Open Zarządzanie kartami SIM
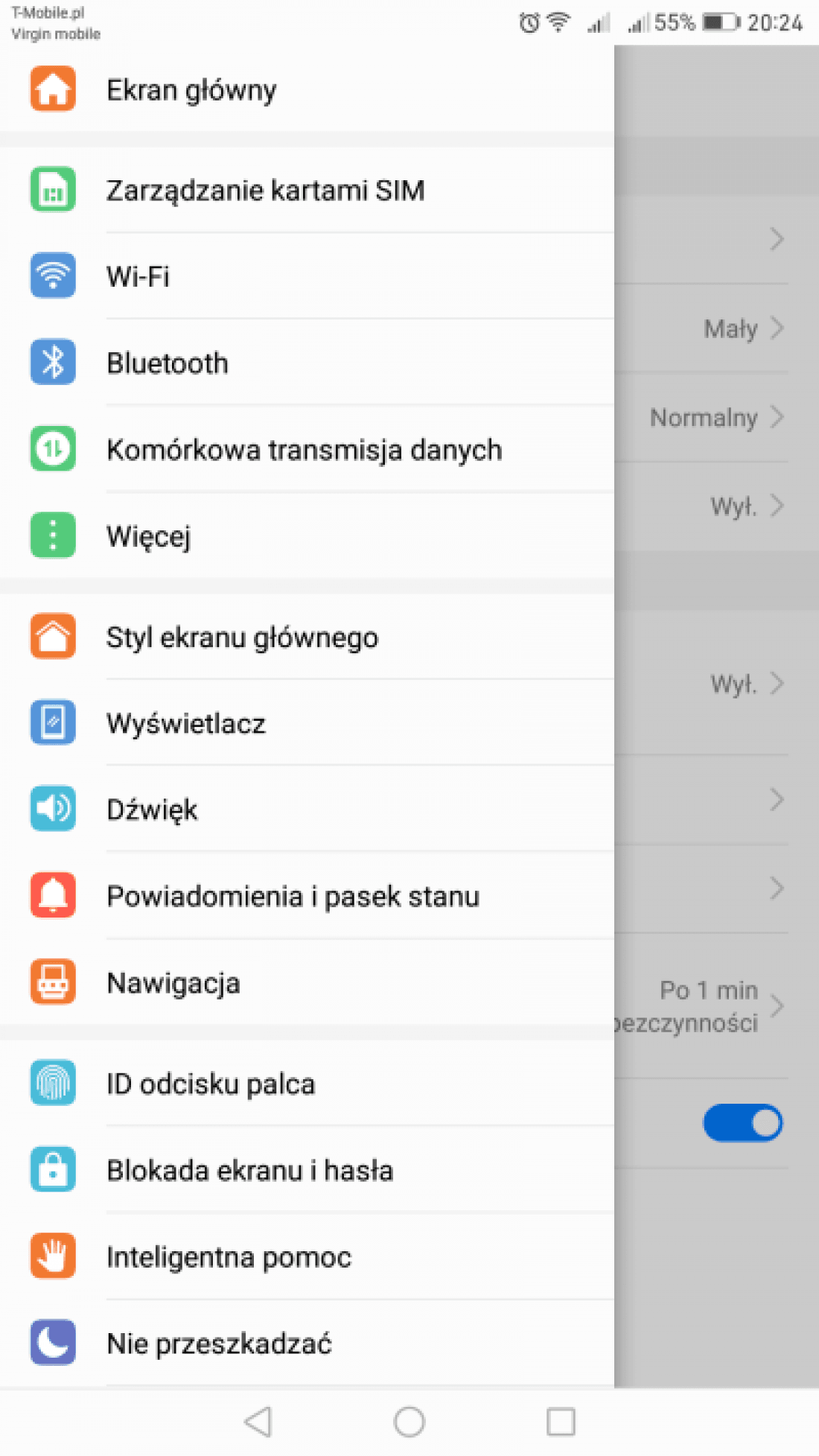This screenshot has width=819, height=1456. [307, 190]
